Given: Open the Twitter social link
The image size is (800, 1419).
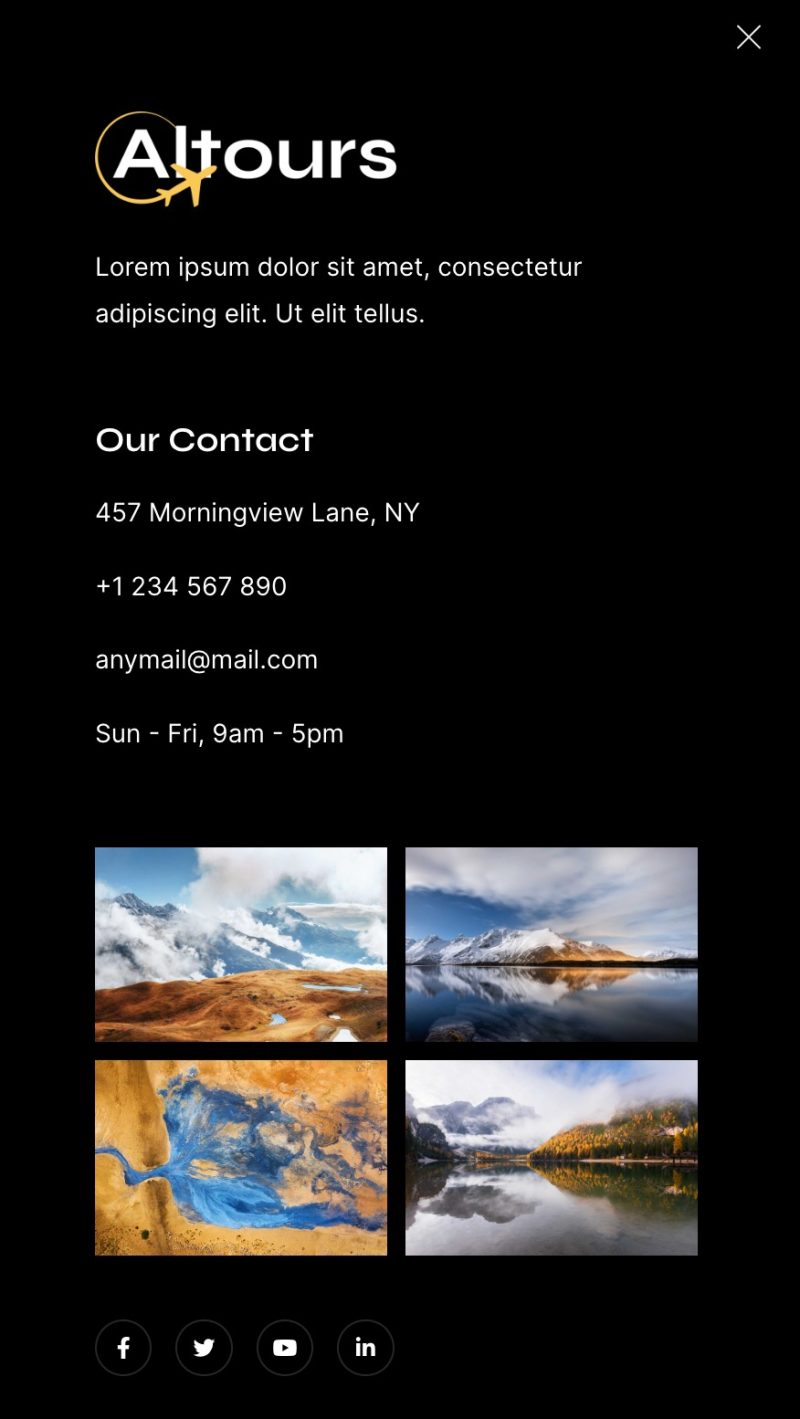Looking at the screenshot, I should [x=204, y=1348].
